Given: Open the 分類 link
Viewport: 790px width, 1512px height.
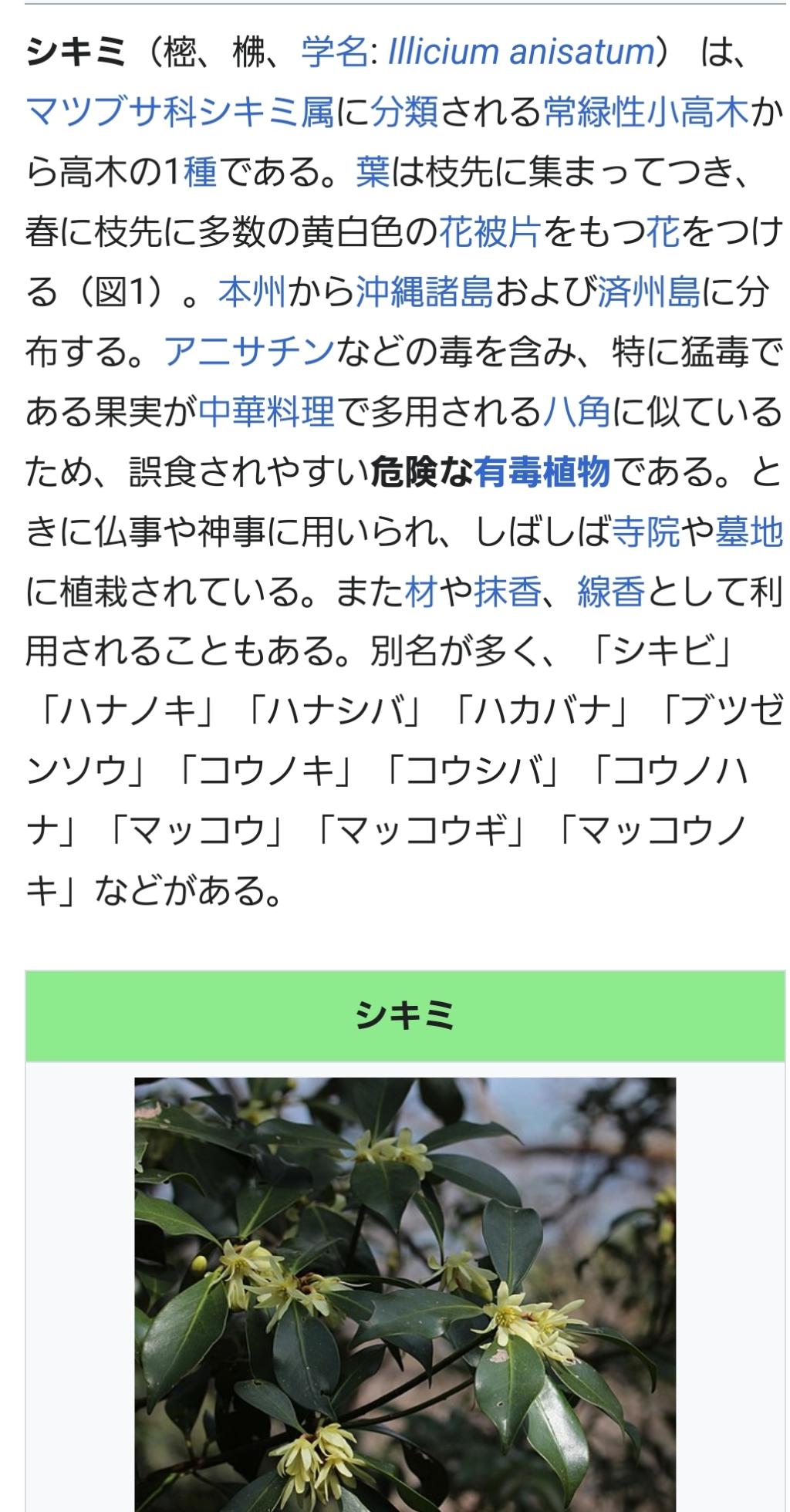Looking at the screenshot, I should (x=404, y=113).
